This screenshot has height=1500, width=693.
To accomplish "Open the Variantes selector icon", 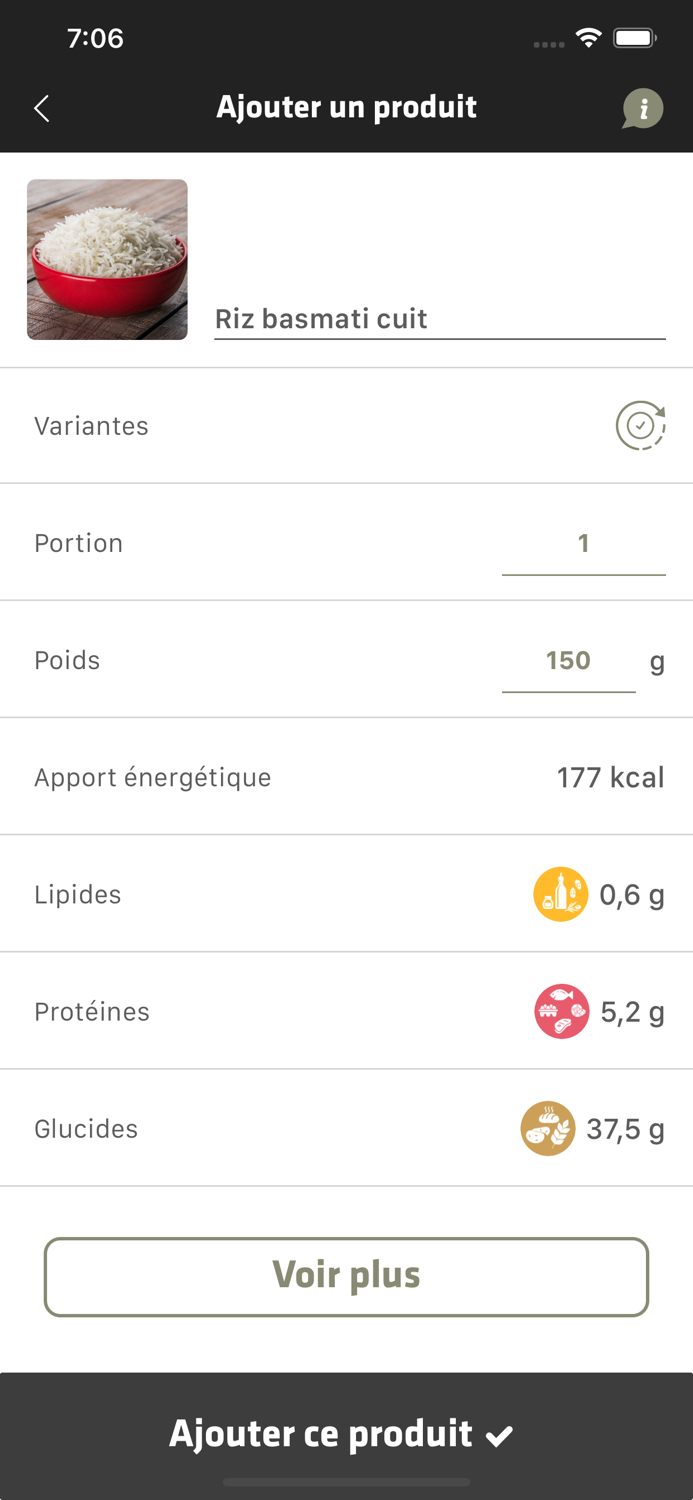I will [x=640, y=426].
